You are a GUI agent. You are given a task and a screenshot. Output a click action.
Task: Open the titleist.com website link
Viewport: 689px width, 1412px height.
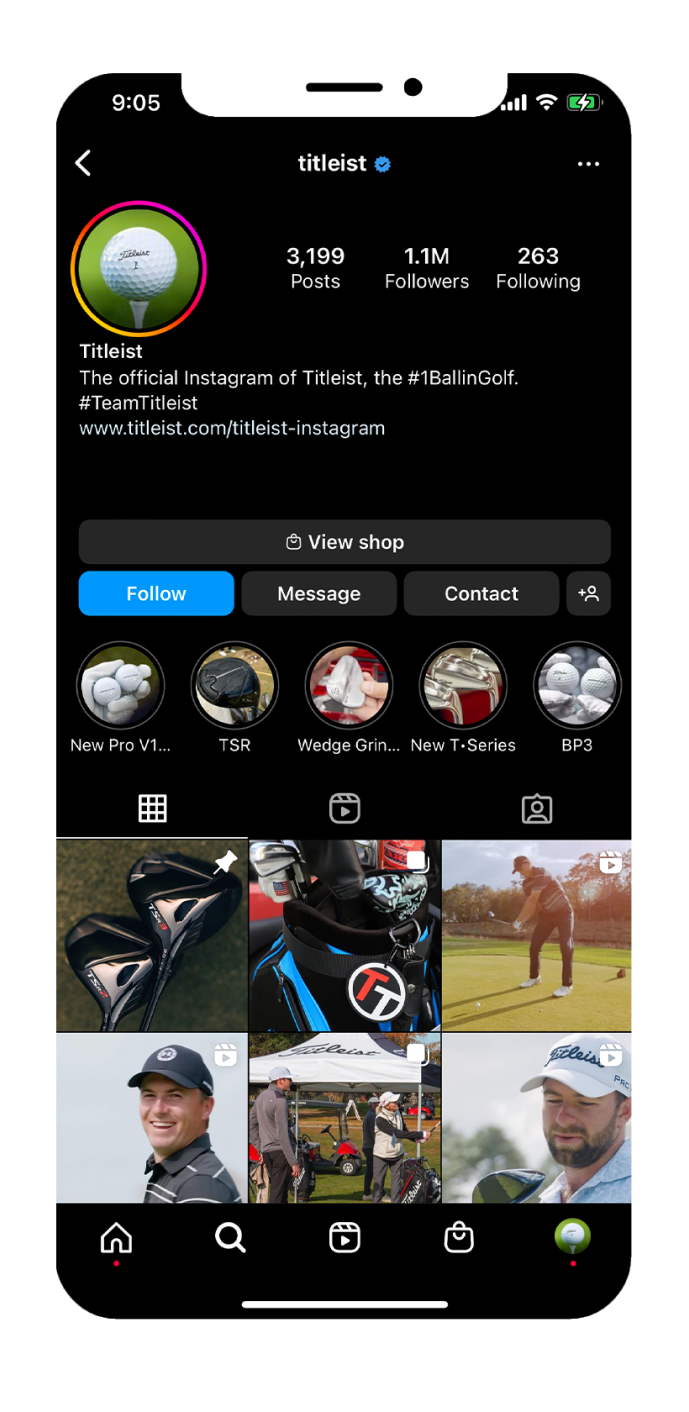(x=232, y=428)
